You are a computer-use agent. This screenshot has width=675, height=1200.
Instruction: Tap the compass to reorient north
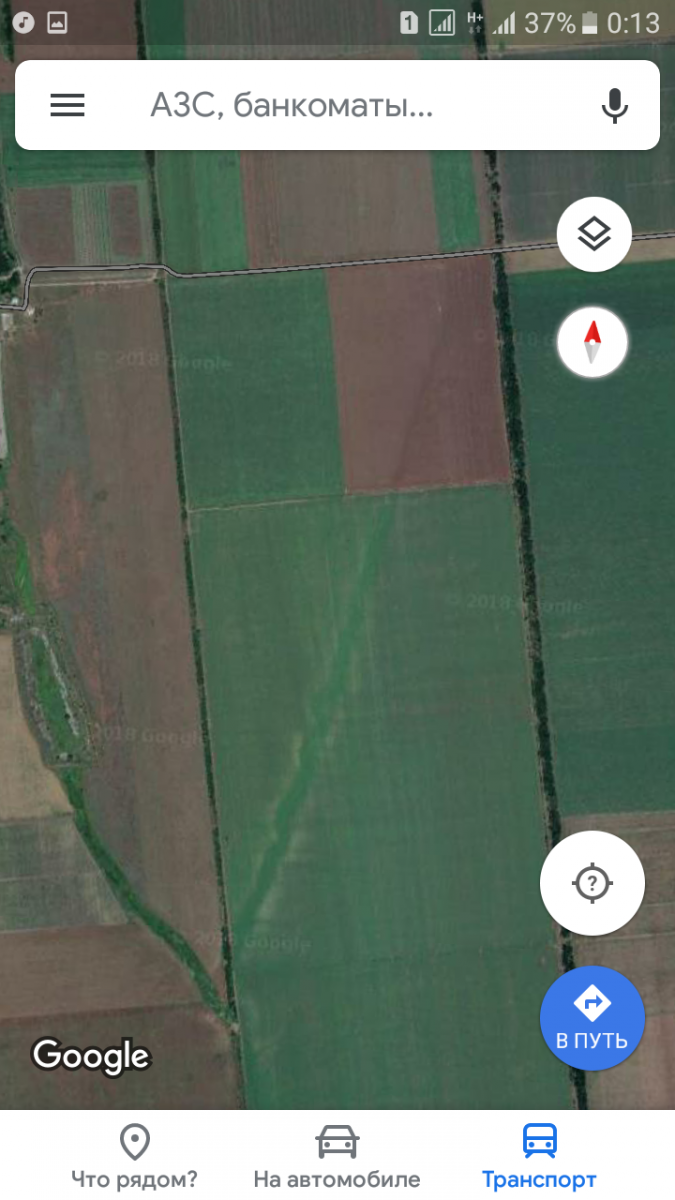coord(592,342)
